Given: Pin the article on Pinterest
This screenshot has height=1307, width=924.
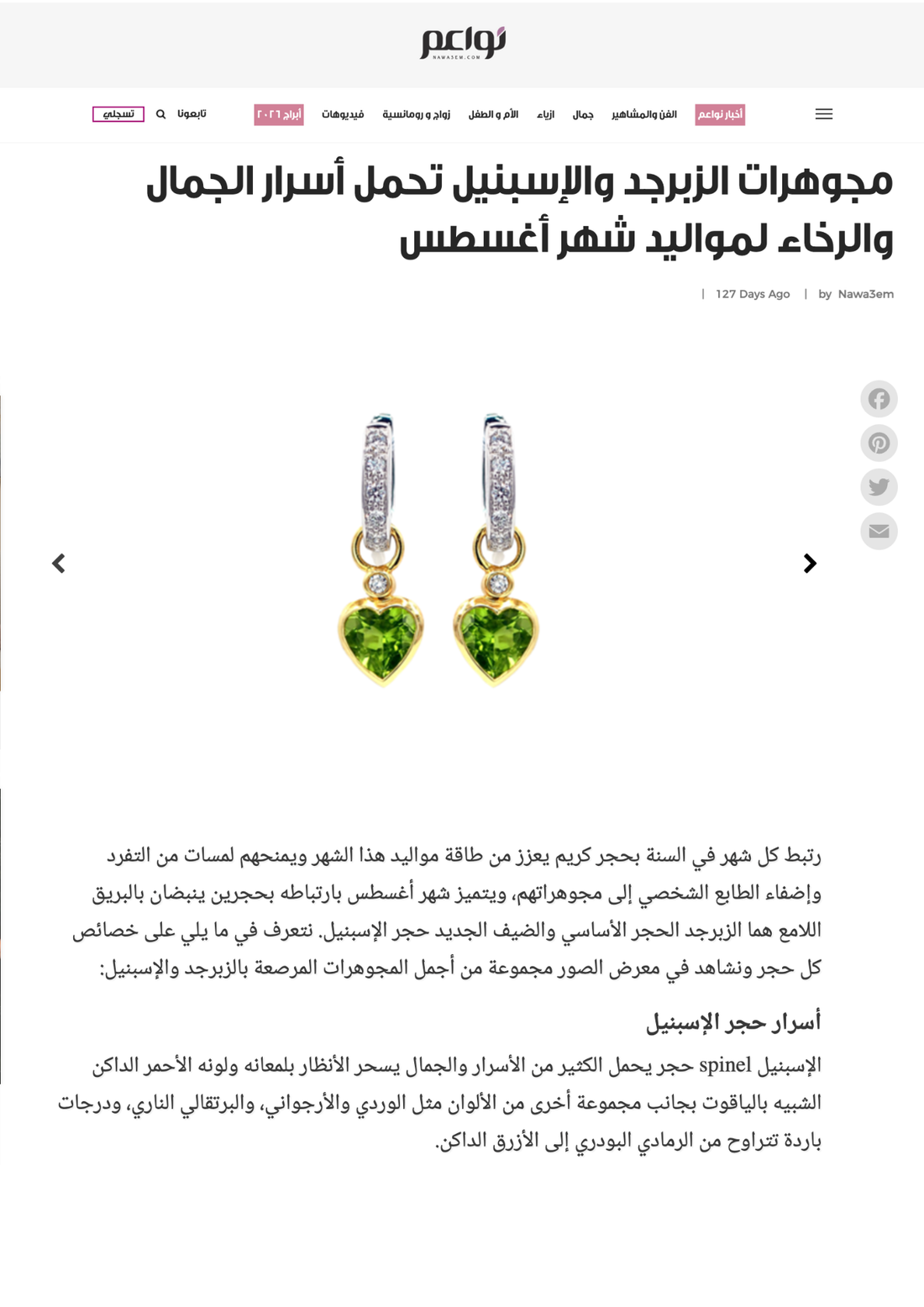Looking at the screenshot, I should [879, 443].
